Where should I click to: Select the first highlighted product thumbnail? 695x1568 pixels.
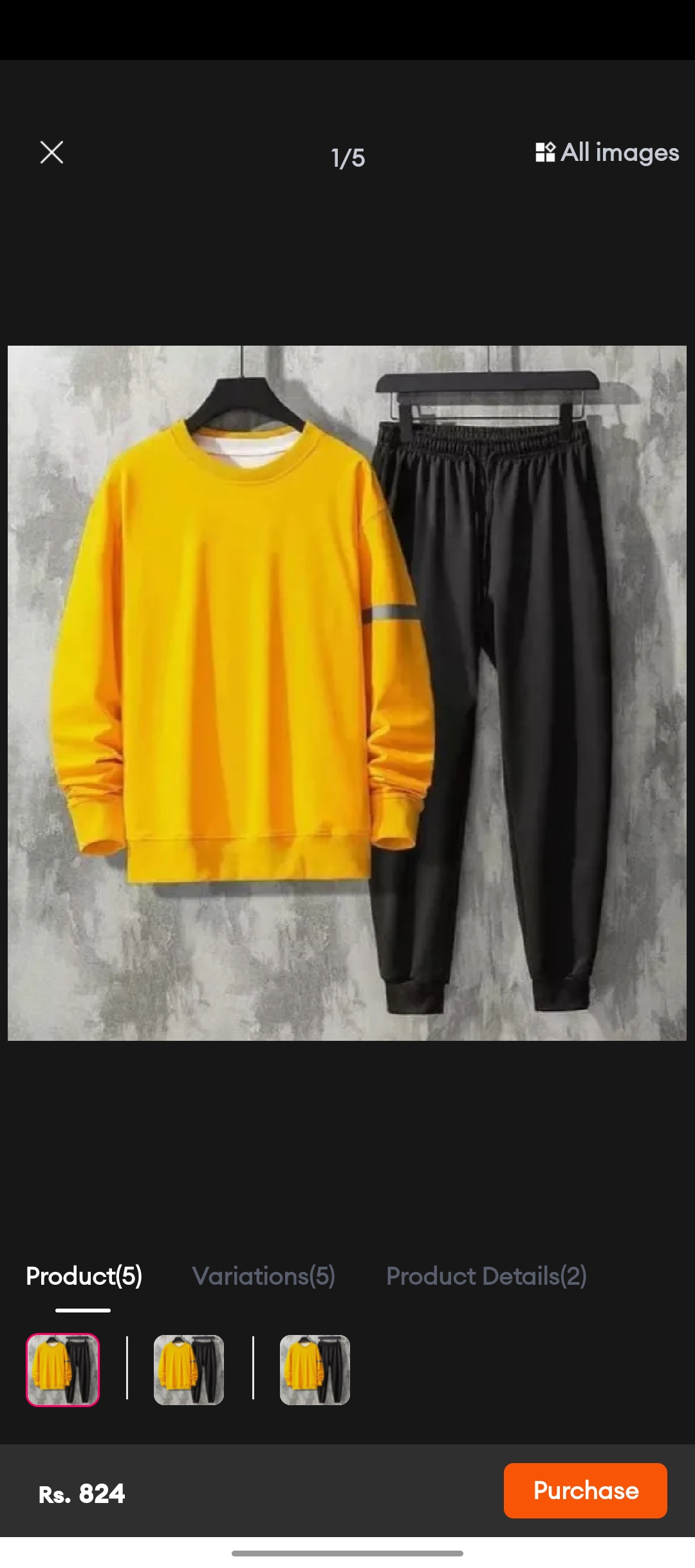click(x=62, y=1369)
